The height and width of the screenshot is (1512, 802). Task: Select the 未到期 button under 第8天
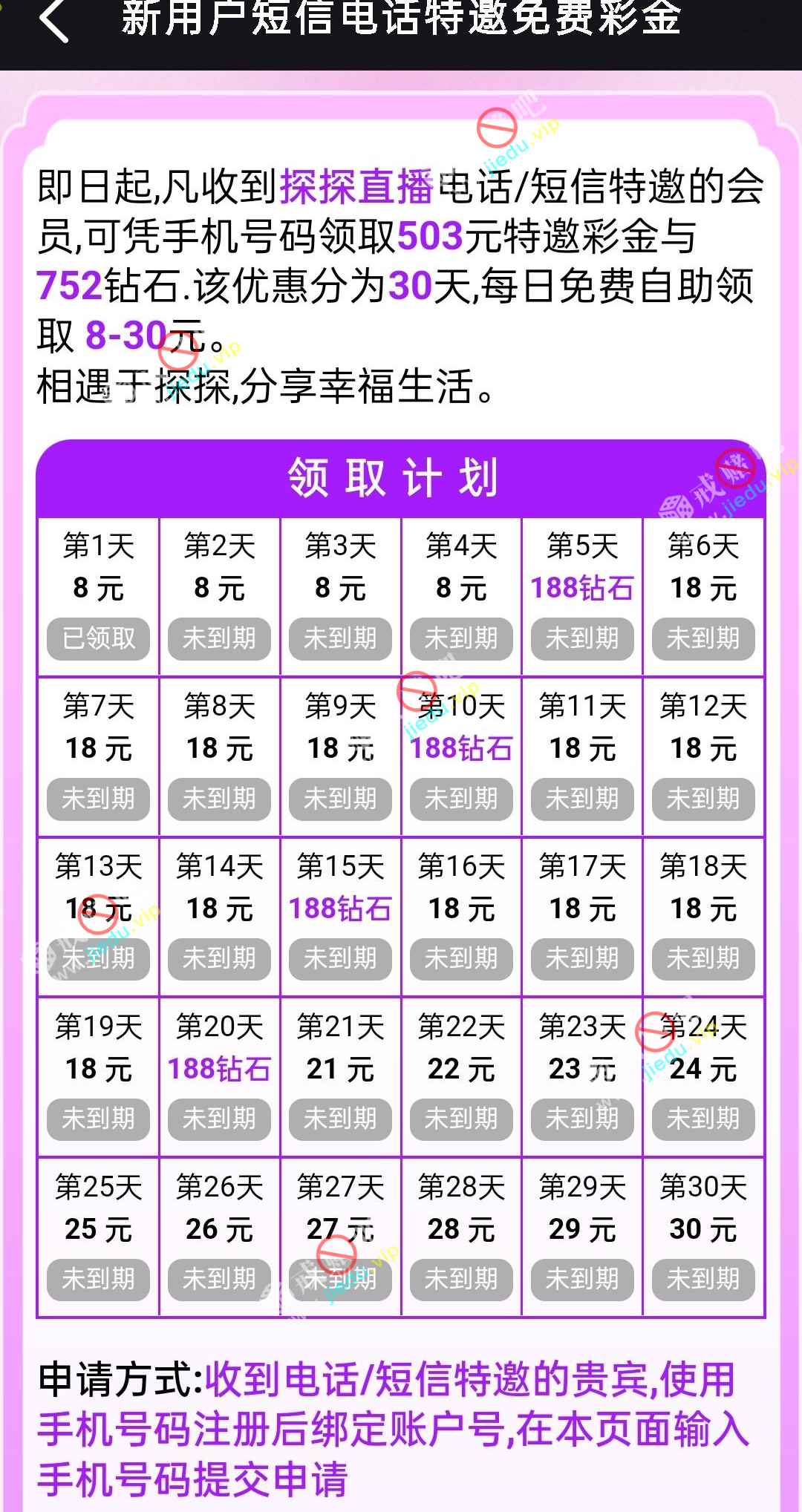(x=219, y=799)
